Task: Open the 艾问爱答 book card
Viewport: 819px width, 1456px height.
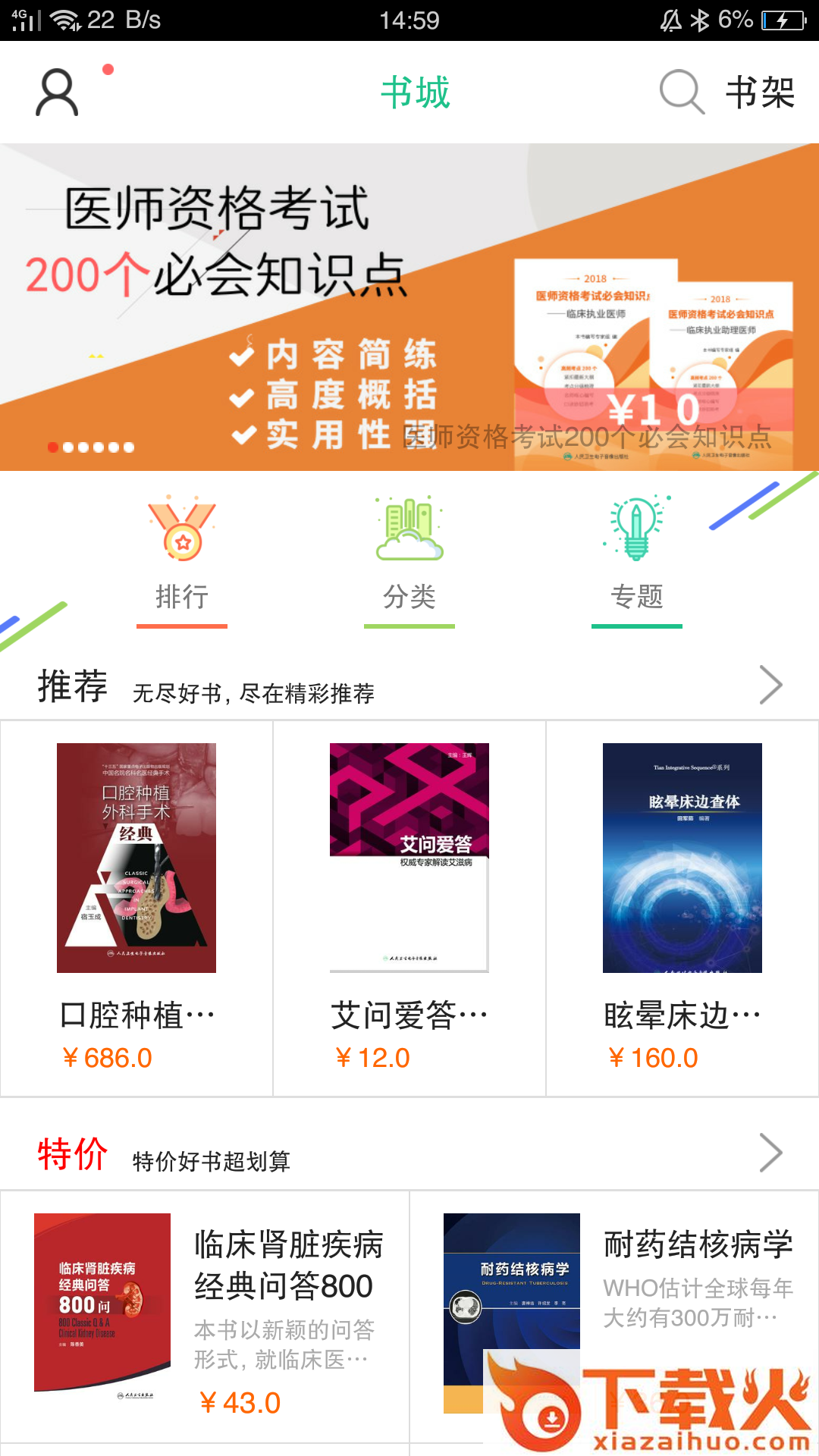Action: 409,906
